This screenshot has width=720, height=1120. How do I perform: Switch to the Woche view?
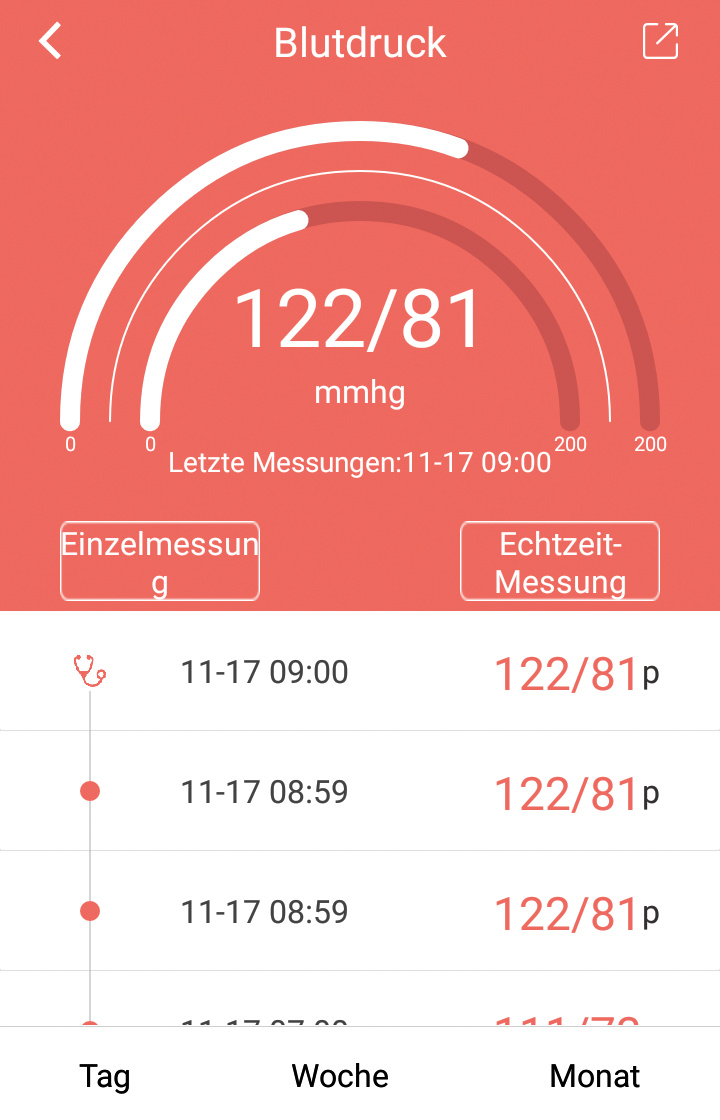[340, 1076]
